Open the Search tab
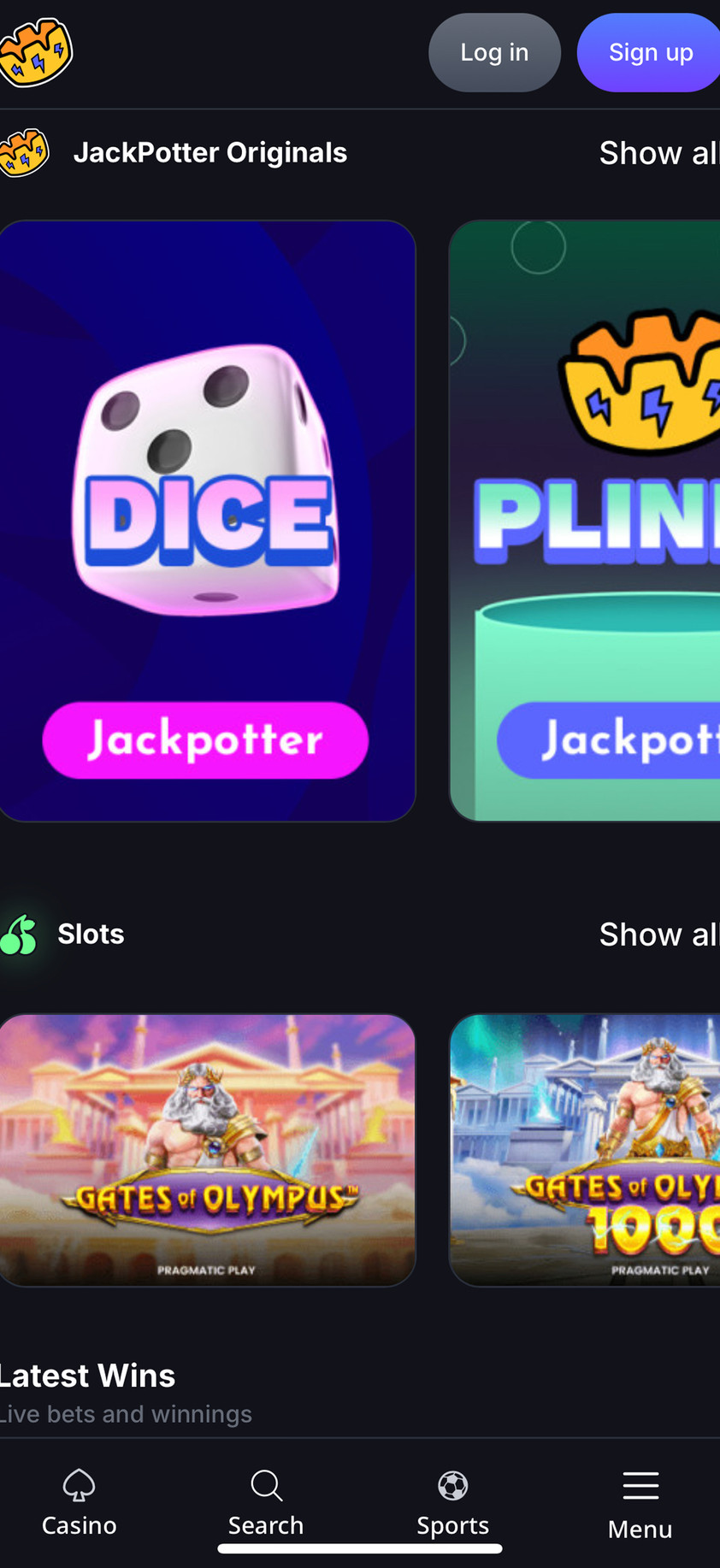The height and width of the screenshot is (1568, 720). pyautogui.click(x=266, y=1503)
